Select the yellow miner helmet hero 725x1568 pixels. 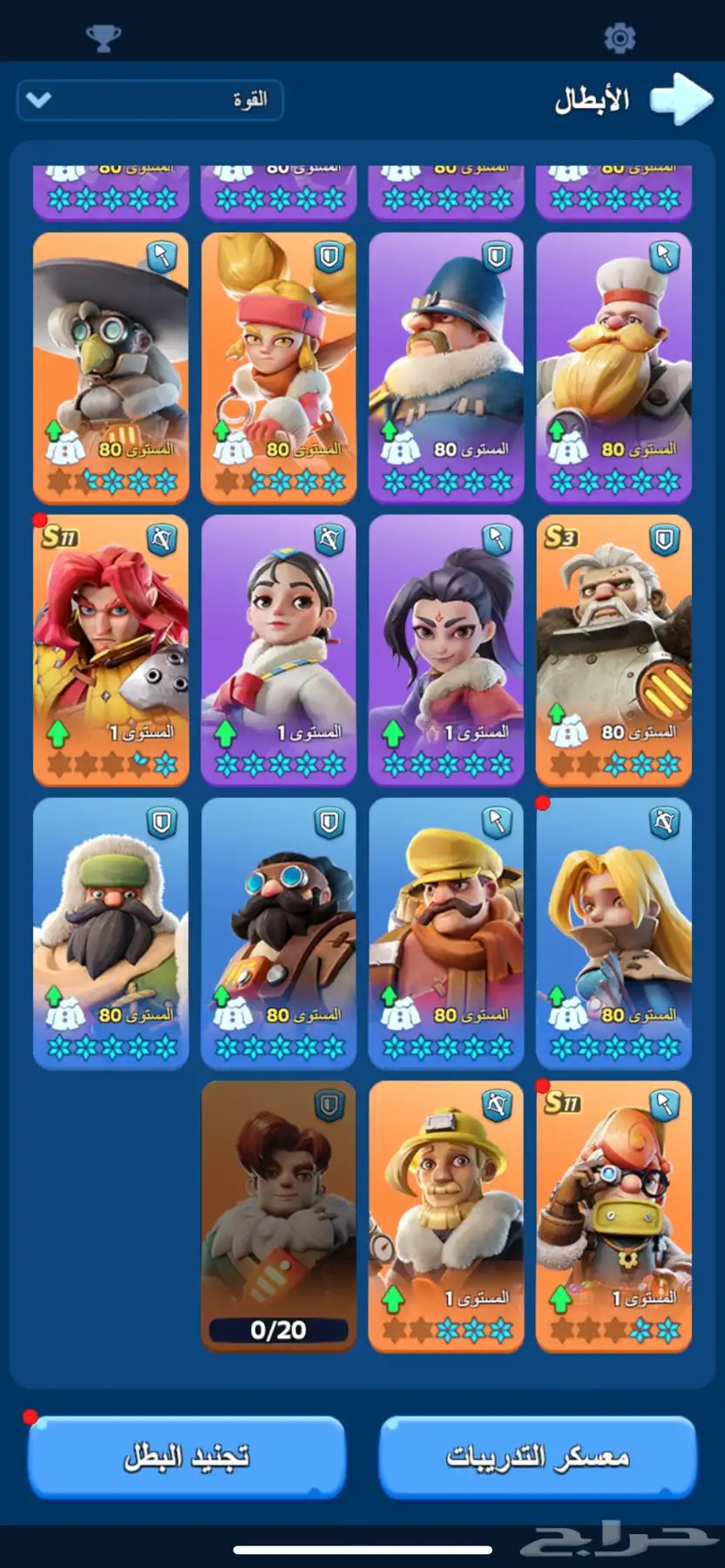click(446, 1215)
